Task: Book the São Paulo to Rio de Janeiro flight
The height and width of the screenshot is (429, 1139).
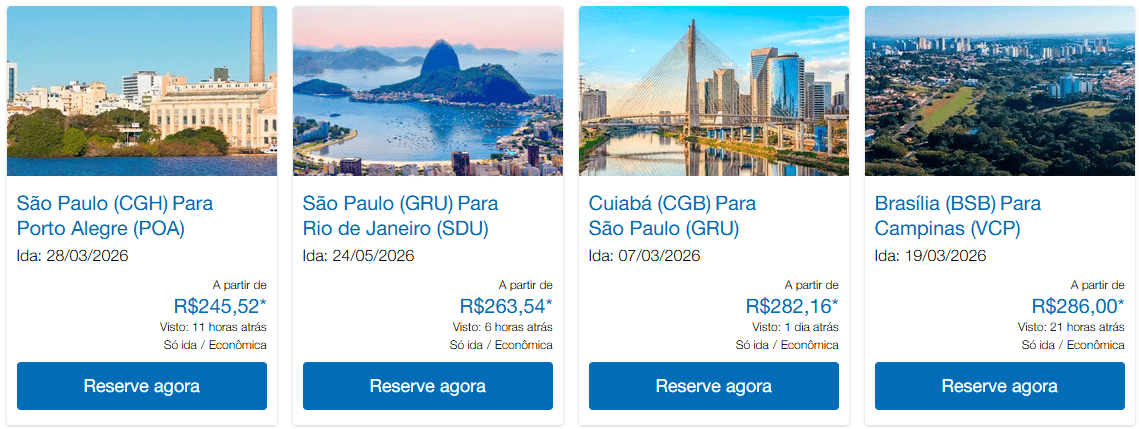Action: [x=428, y=386]
